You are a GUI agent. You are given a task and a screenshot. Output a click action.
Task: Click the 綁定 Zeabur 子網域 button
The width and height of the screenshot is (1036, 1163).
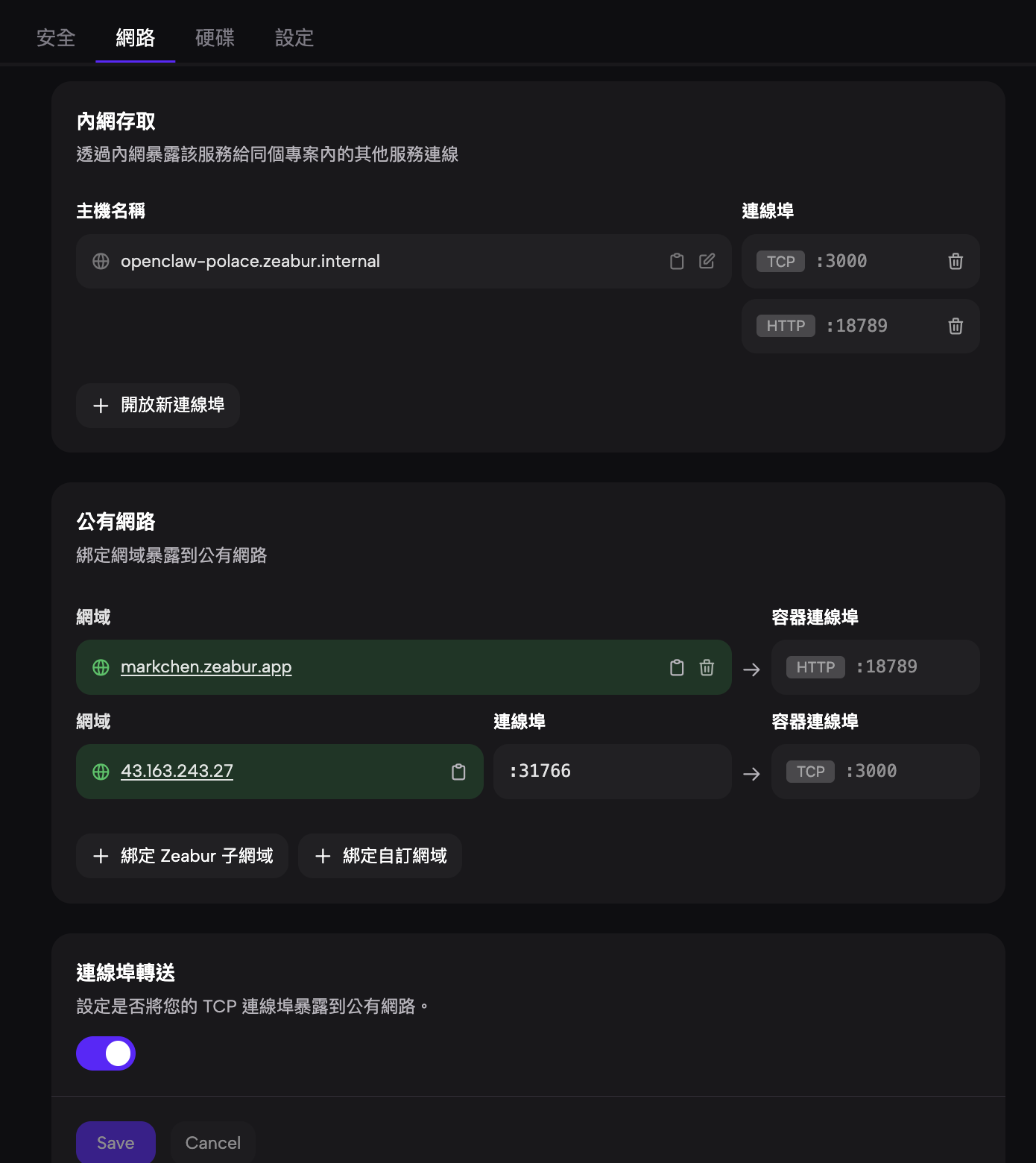tap(182, 856)
